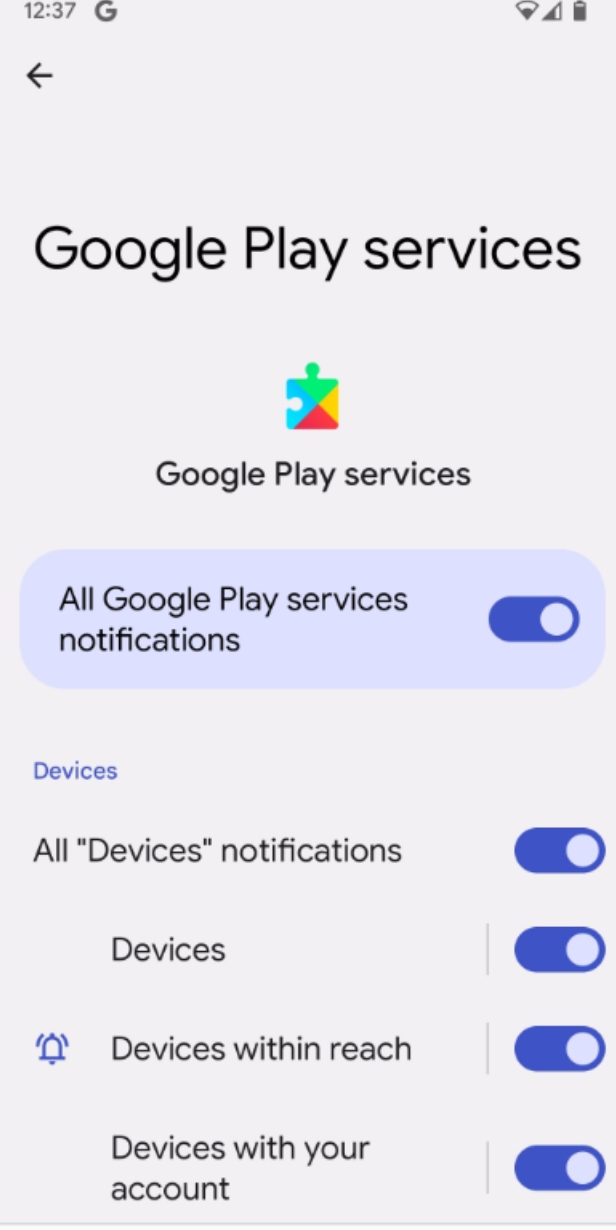
Task: Toggle Devices with your account switch
Action: coord(559,1167)
